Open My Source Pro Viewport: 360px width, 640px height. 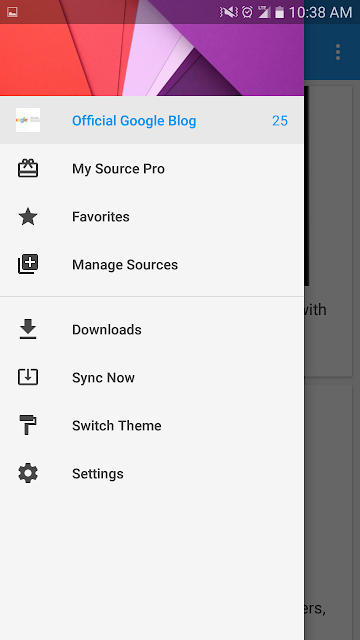[152, 169]
